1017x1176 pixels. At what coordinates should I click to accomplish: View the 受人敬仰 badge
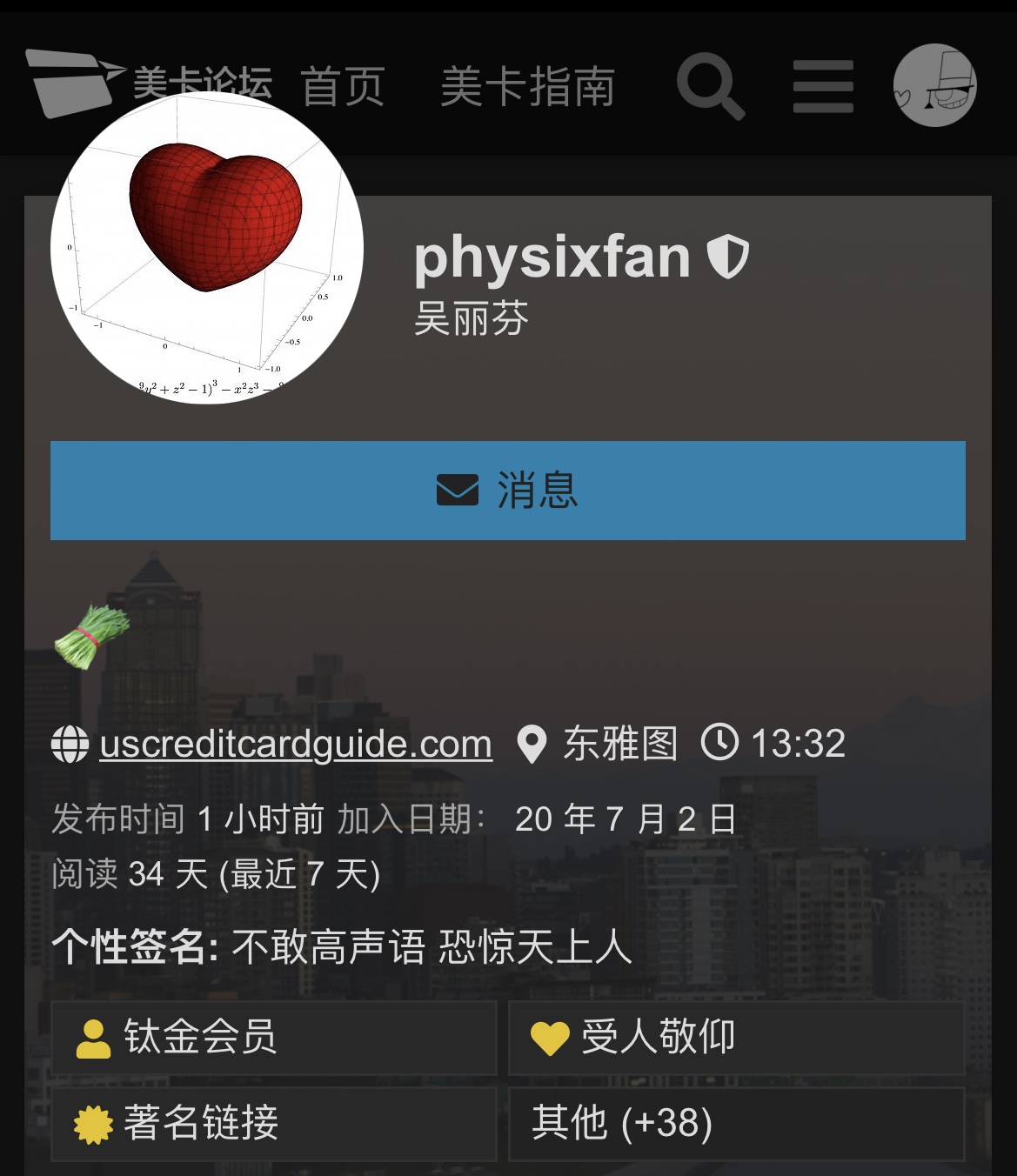click(736, 1037)
